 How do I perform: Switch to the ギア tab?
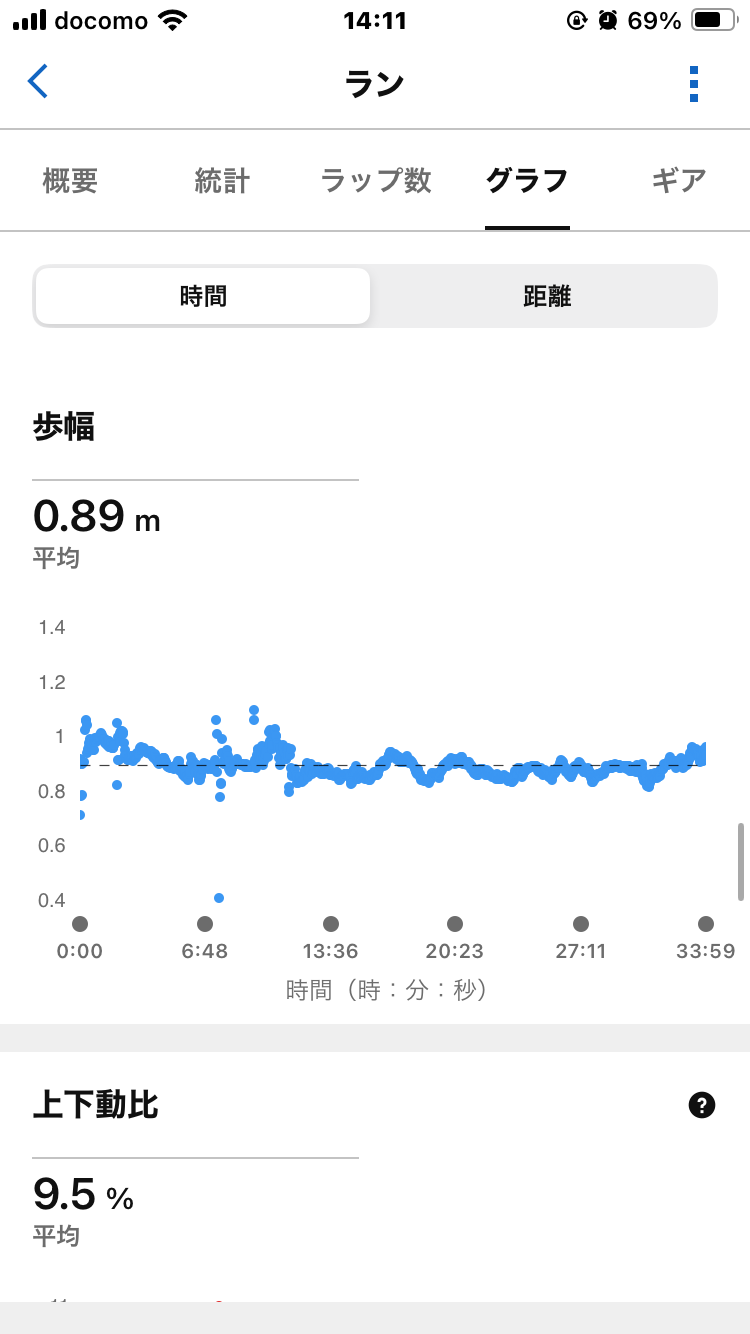point(679,181)
